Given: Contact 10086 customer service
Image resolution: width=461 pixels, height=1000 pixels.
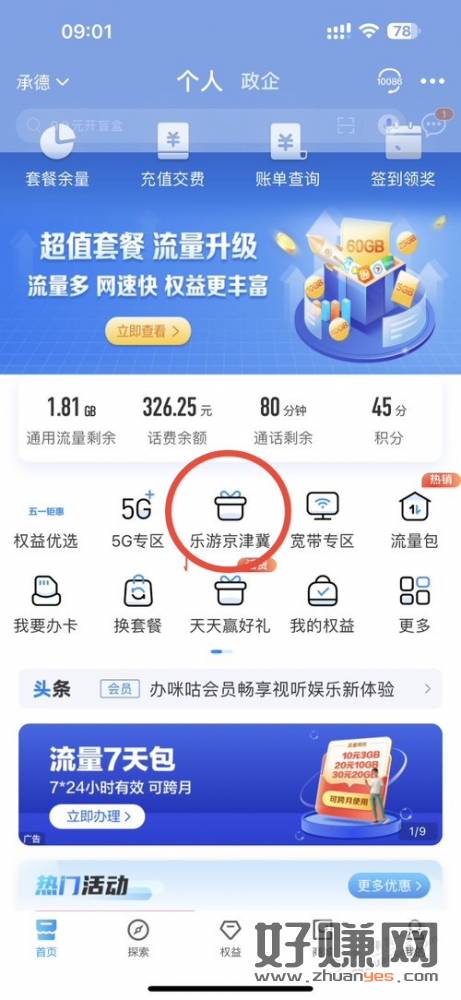Looking at the screenshot, I should coord(389,82).
